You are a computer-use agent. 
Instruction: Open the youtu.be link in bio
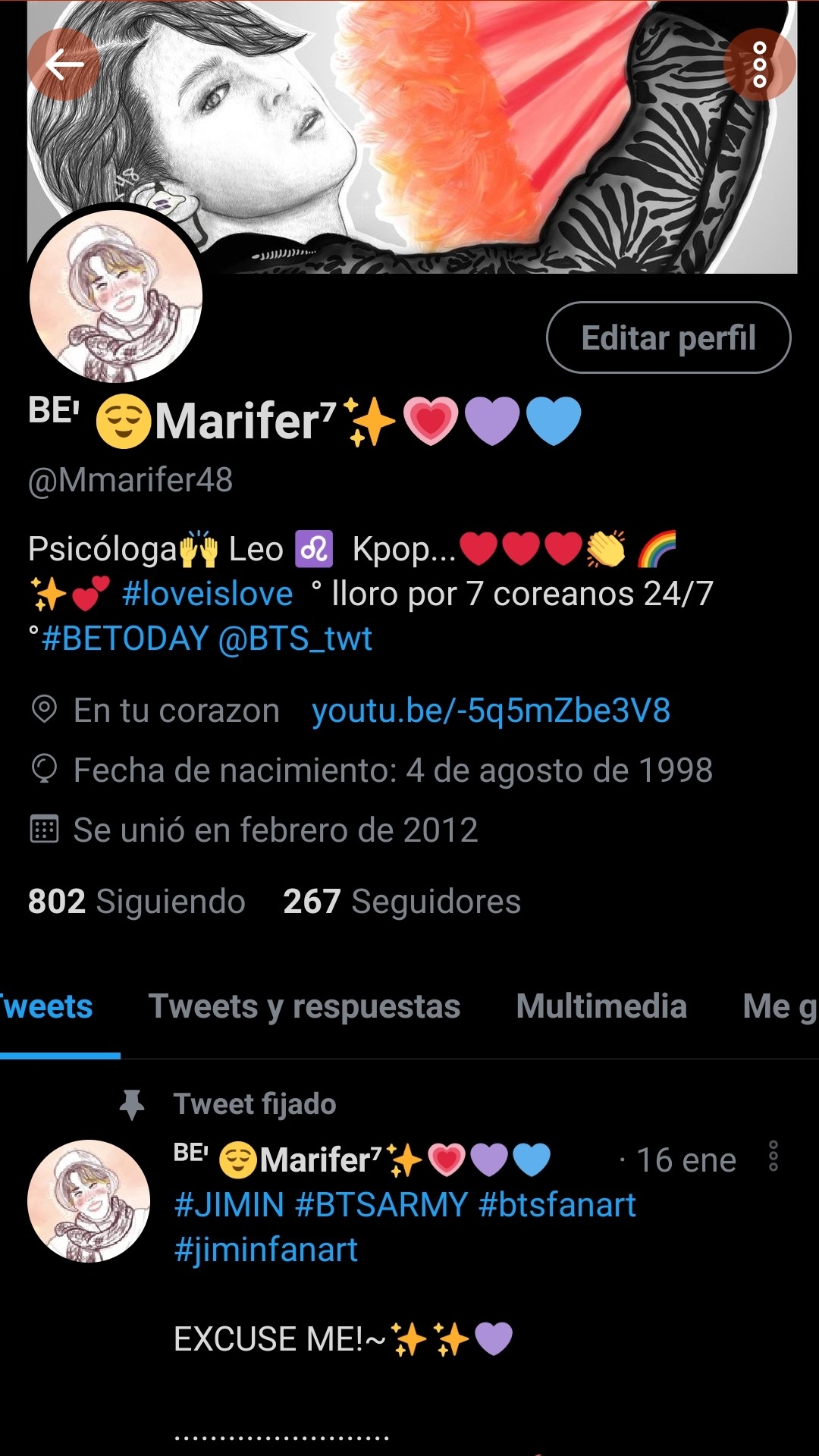pyautogui.click(x=491, y=711)
